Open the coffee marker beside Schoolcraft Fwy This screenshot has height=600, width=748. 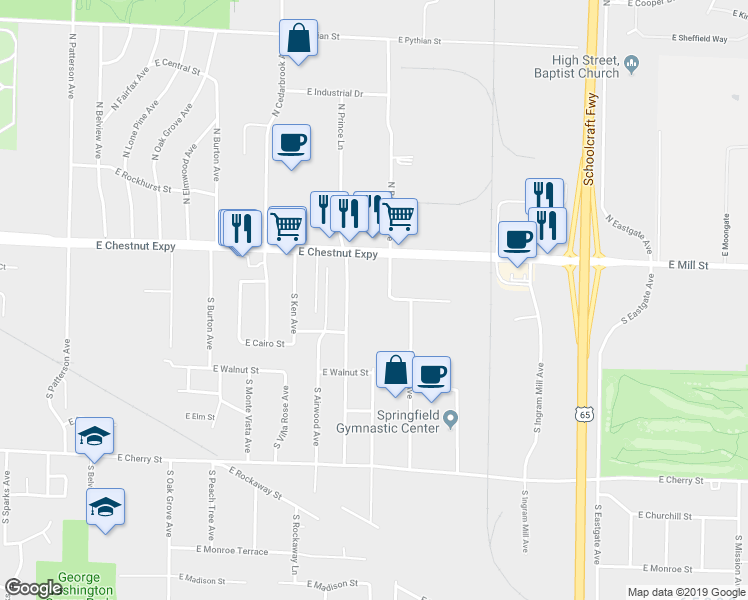pos(517,239)
